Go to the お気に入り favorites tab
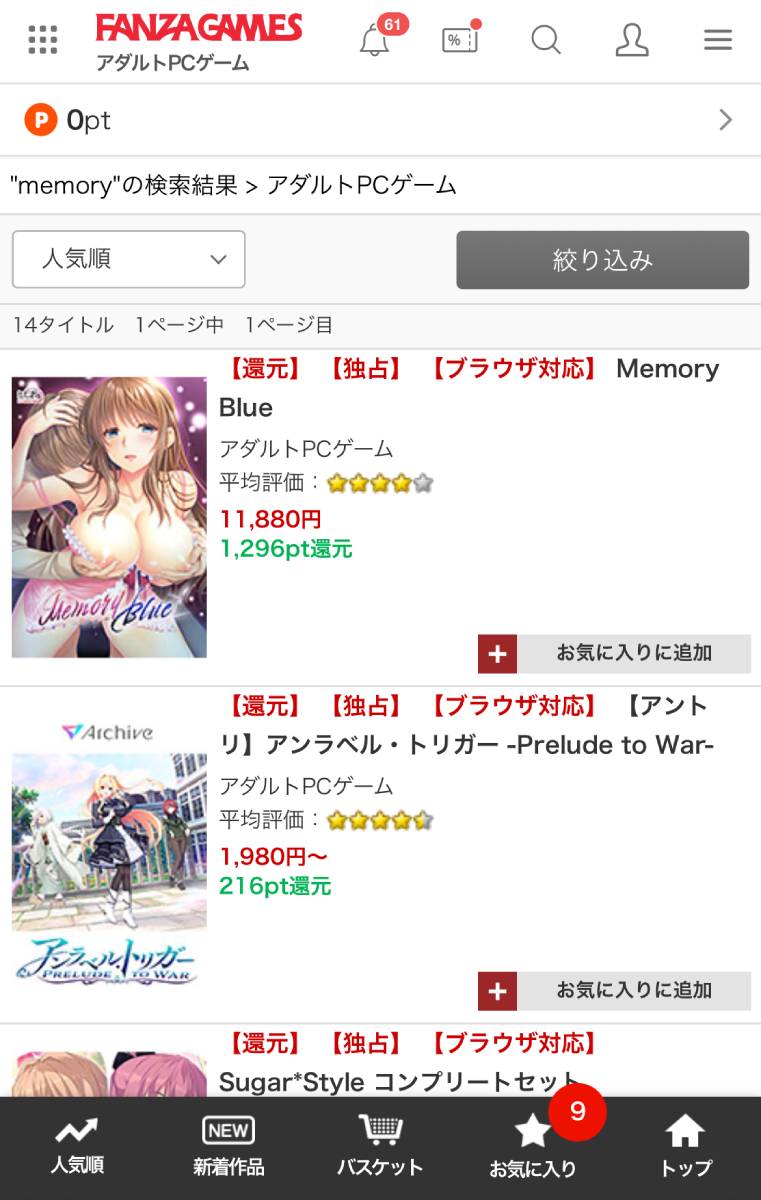This screenshot has width=761, height=1200. pyautogui.click(x=533, y=1146)
